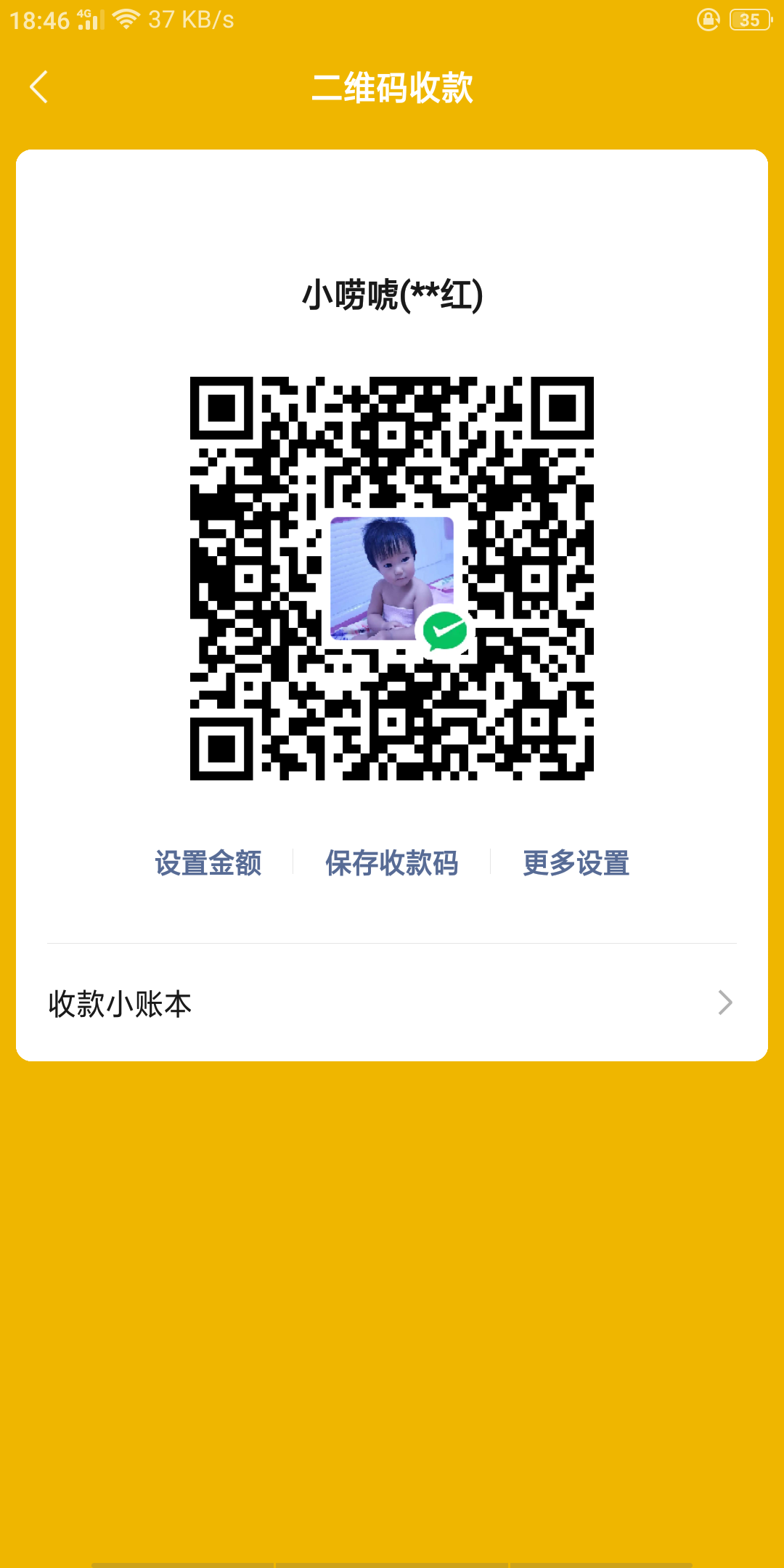784x1568 pixels.
Task: Open 更多设置 options
Action: 576,863
